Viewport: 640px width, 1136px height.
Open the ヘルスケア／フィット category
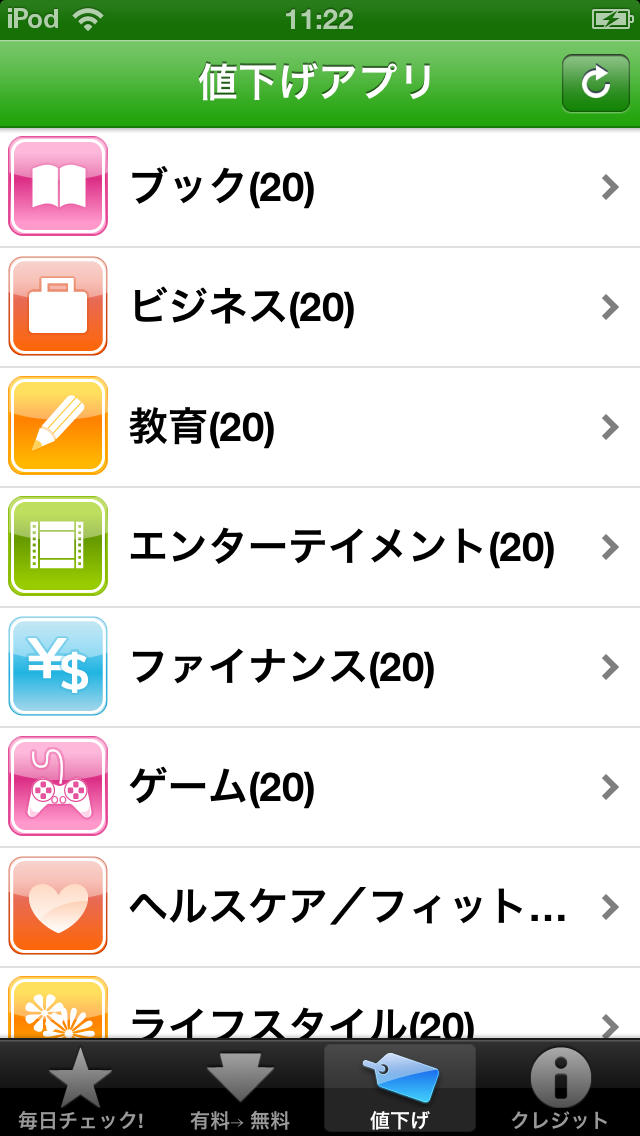click(x=320, y=907)
